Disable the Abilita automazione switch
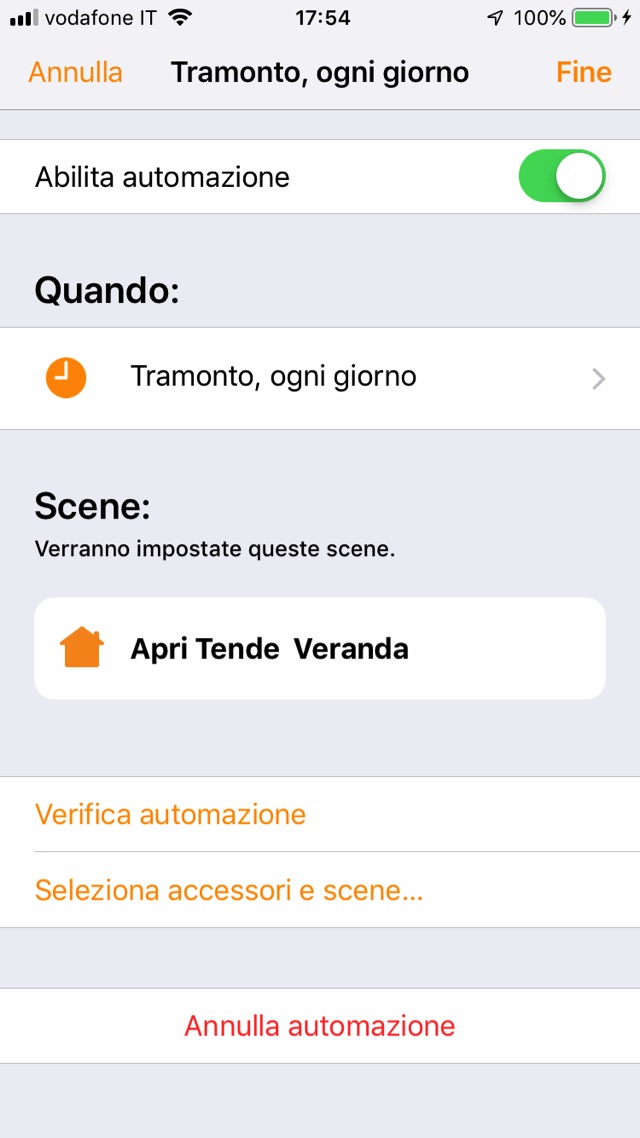The height and width of the screenshot is (1138, 640). click(x=561, y=177)
